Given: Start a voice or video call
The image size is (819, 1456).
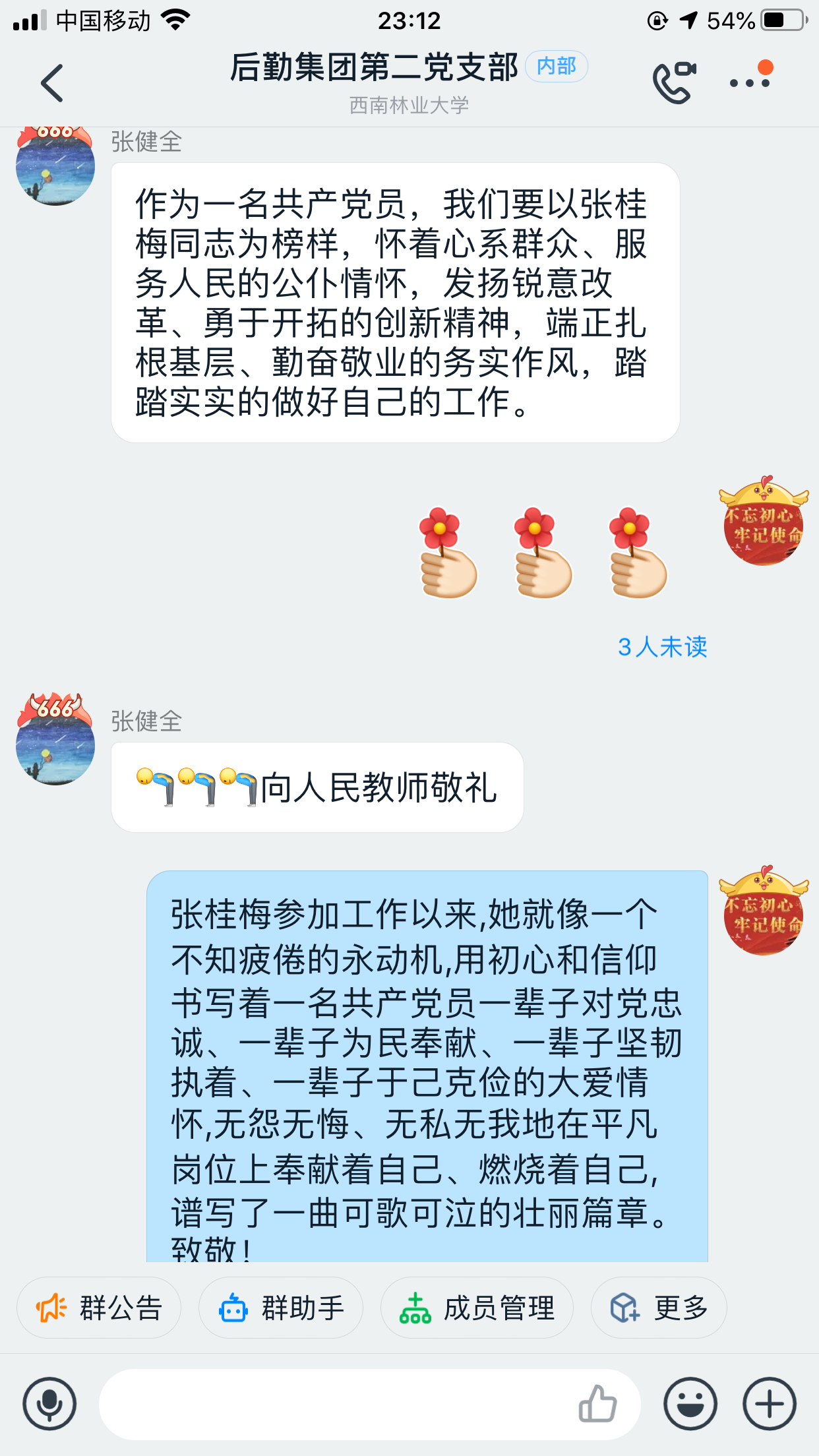Looking at the screenshot, I should [x=674, y=83].
